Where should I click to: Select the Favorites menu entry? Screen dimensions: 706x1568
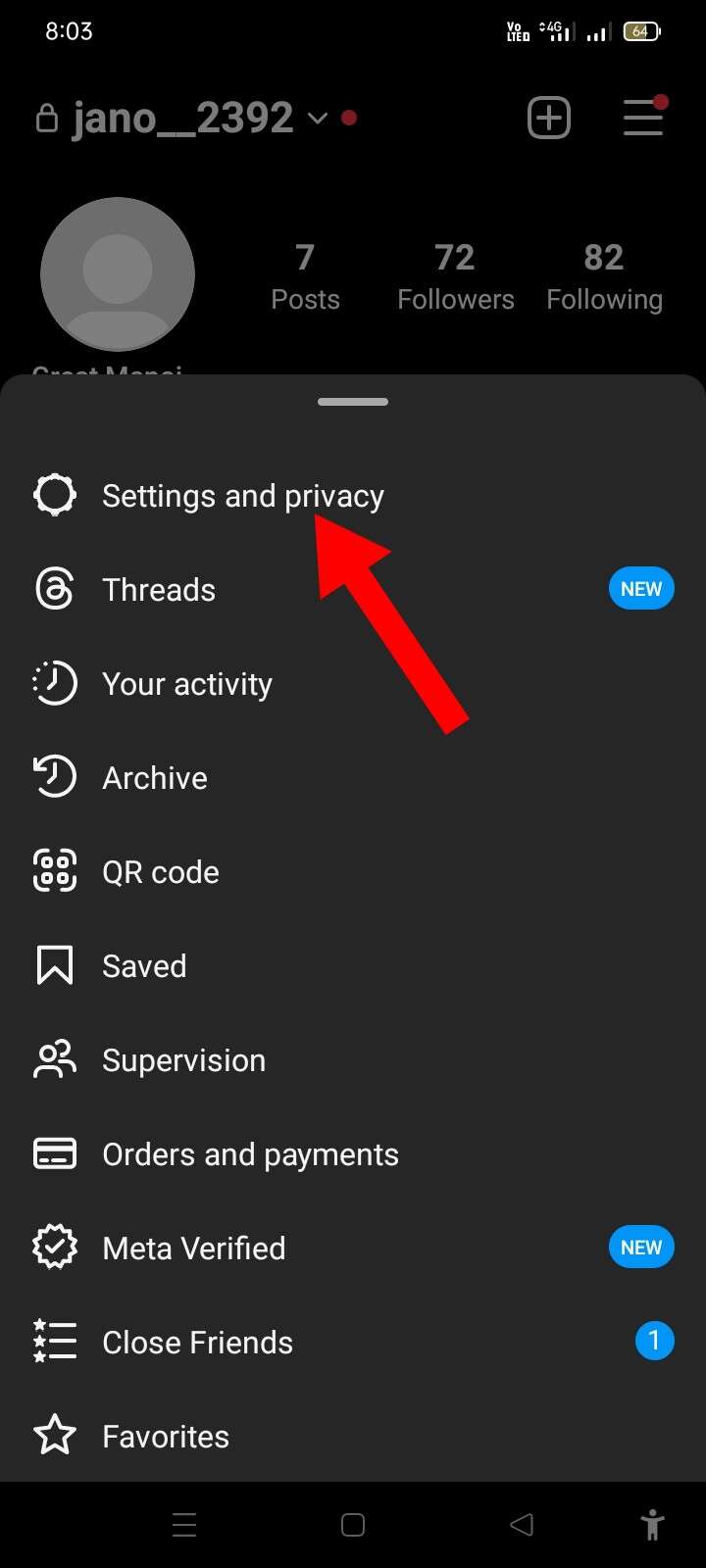[x=165, y=1435]
